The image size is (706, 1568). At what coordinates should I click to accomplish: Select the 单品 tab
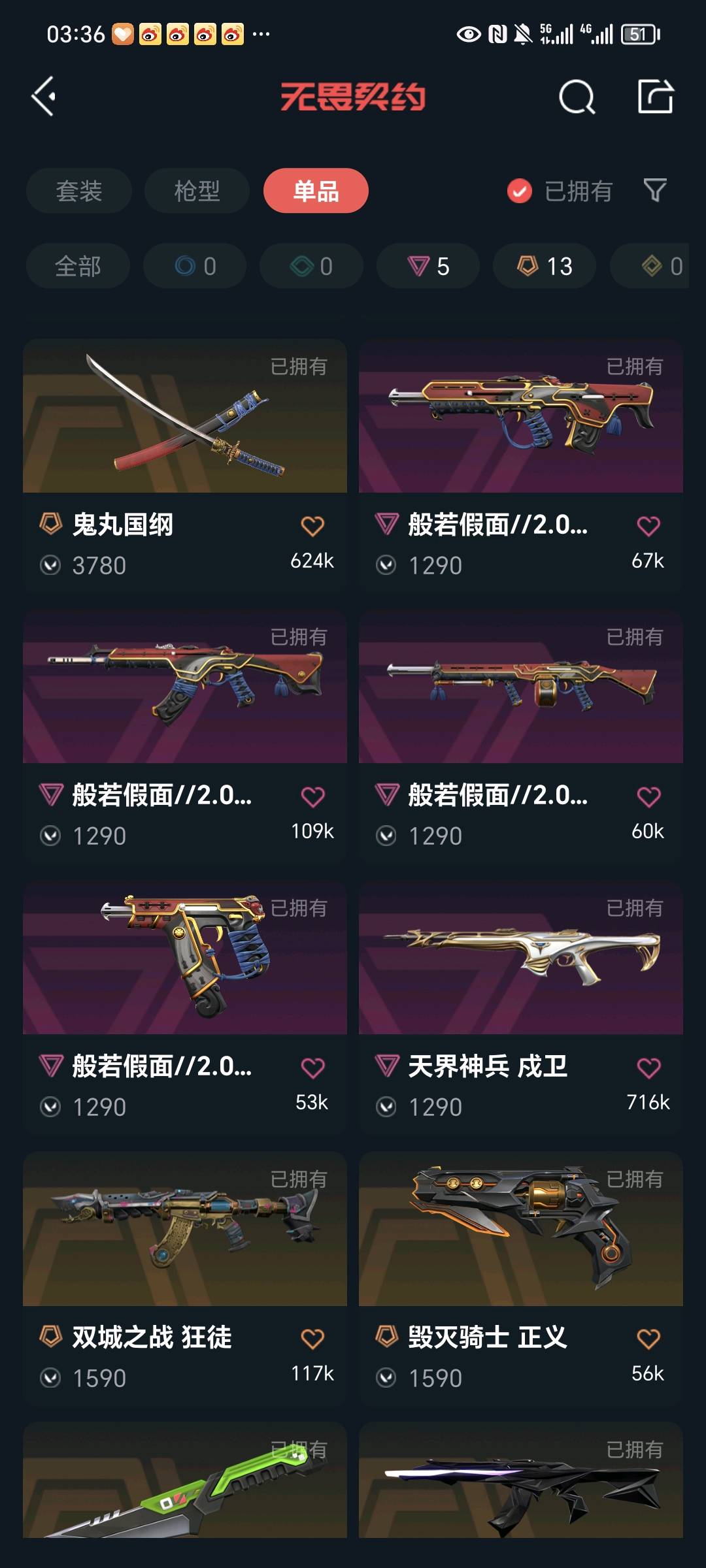pos(316,191)
